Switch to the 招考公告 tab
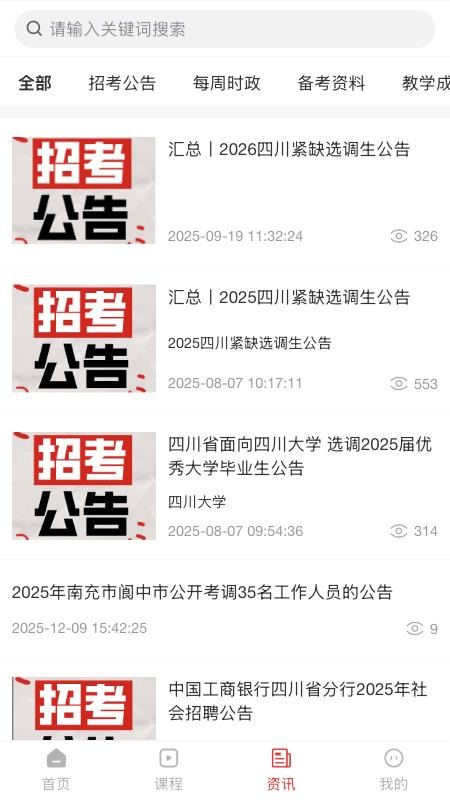Viewport: 450px width, 800px height. point(122,83)
